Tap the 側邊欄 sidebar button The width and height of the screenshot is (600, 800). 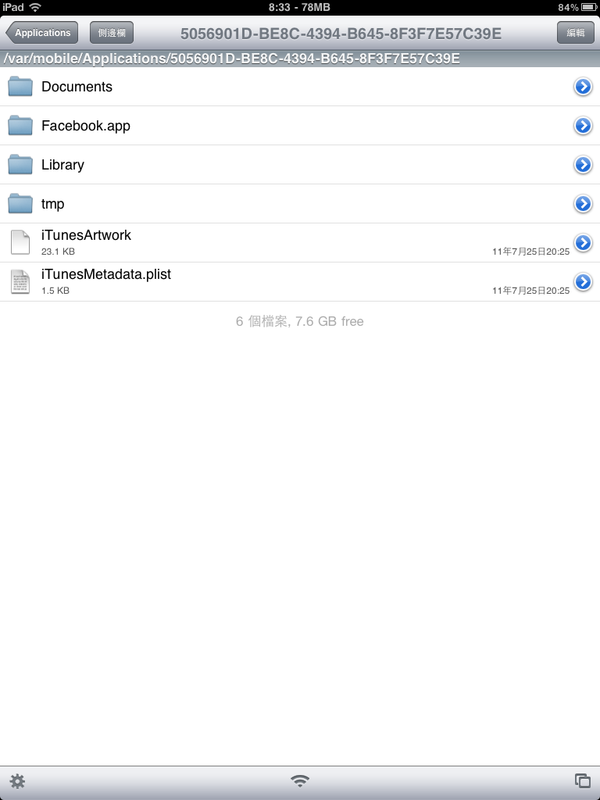tap(111, 33)
